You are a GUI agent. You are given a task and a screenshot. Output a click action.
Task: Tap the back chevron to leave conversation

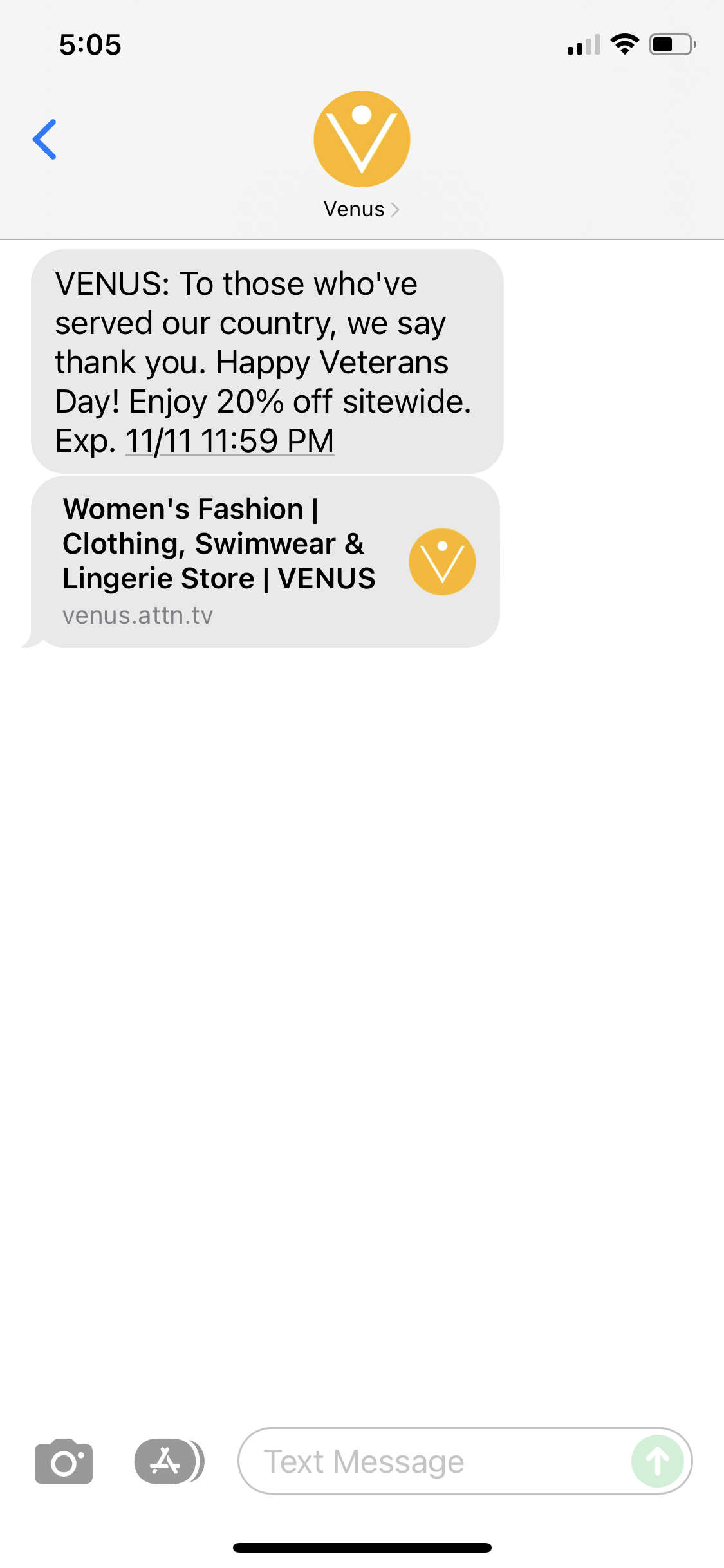pos(45,138)
